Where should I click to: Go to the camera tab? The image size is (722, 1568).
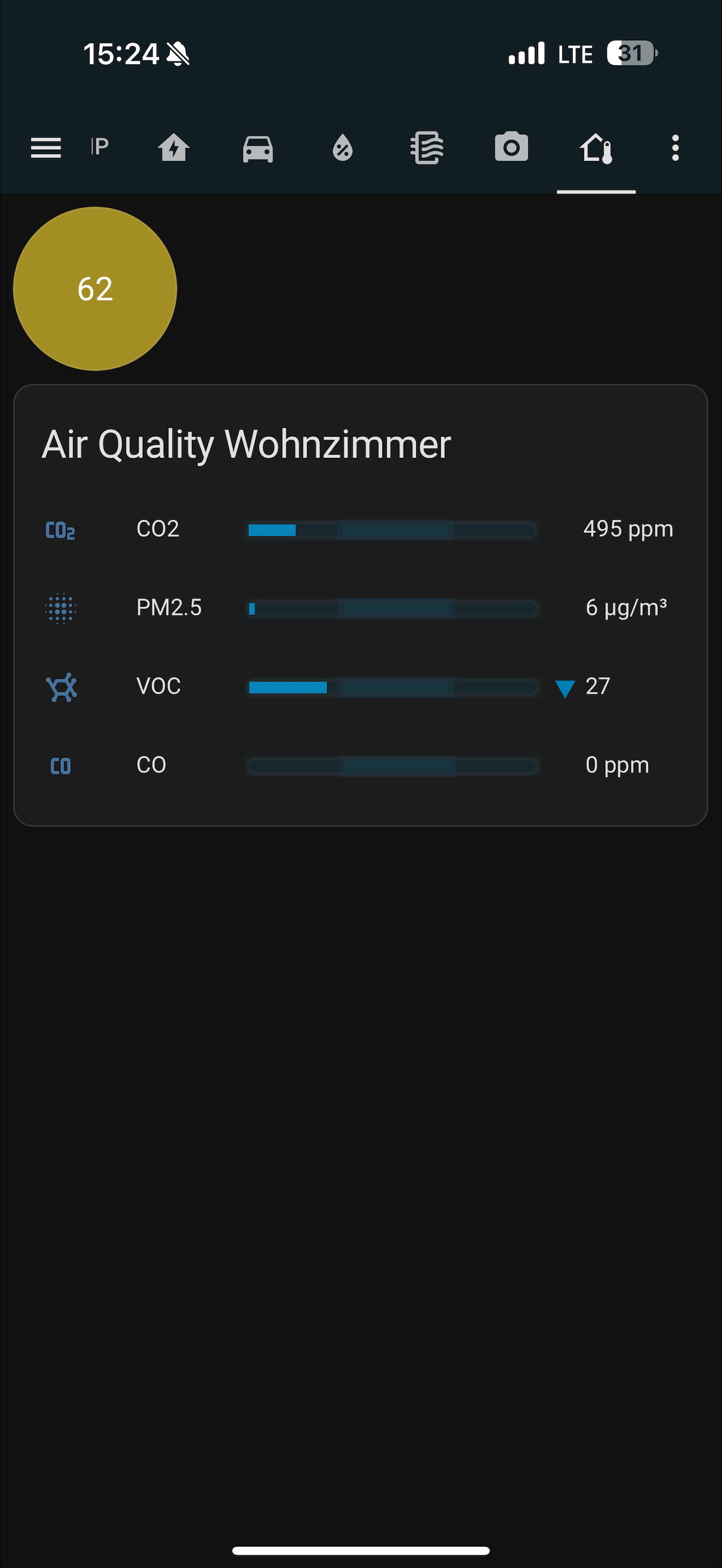(511, 148)
